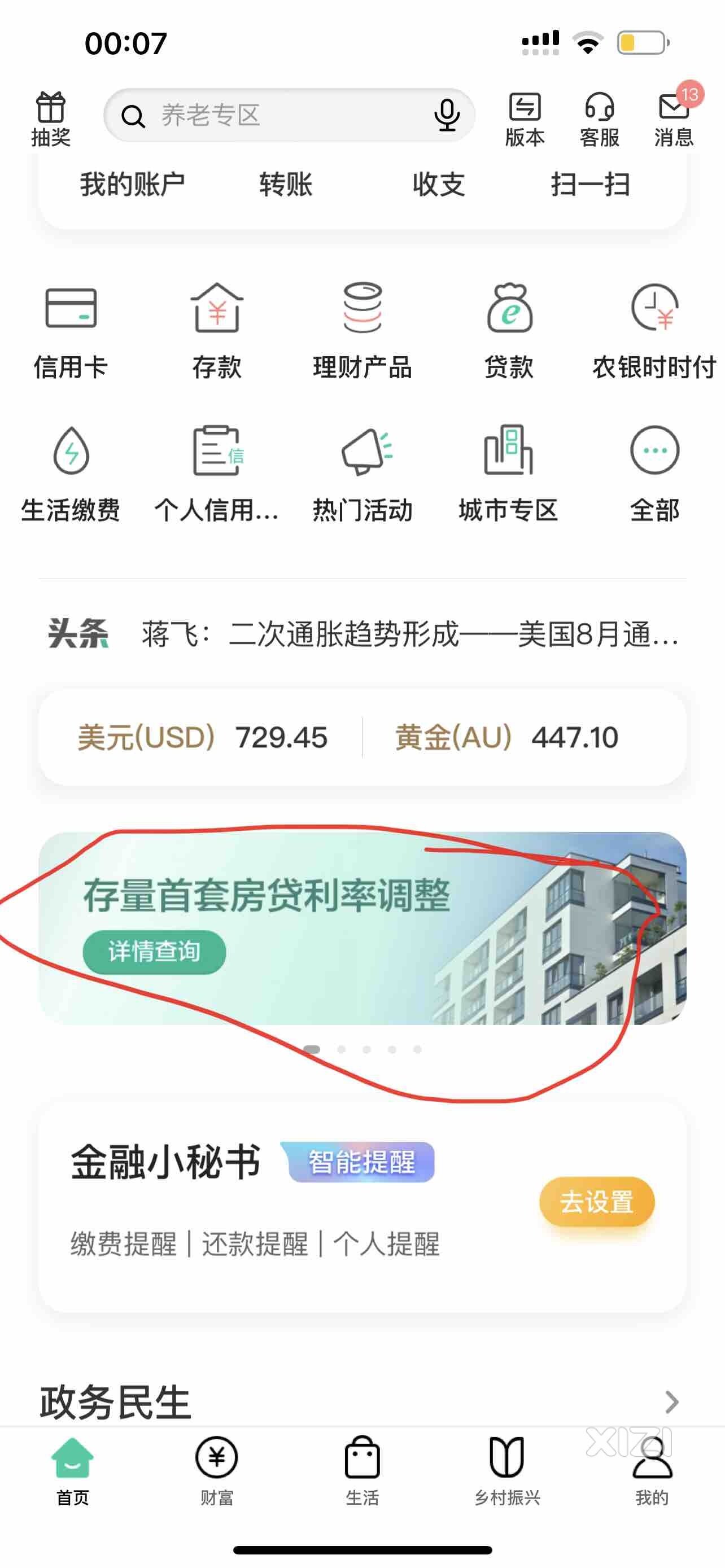Expand 政务民生 with the arrow

click(x=671, y=1402)
